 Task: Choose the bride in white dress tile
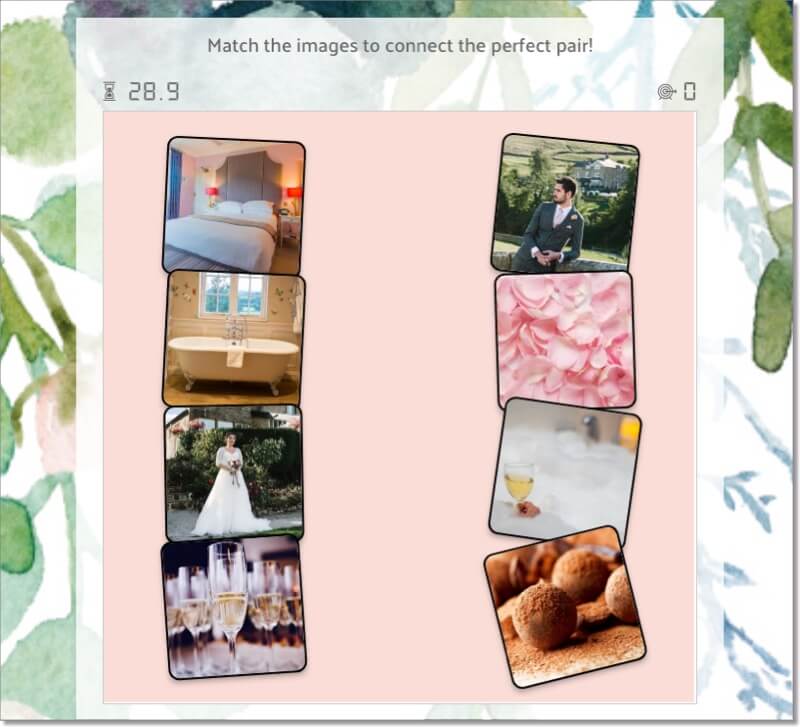pyautogui.click(x=234, y=471)
